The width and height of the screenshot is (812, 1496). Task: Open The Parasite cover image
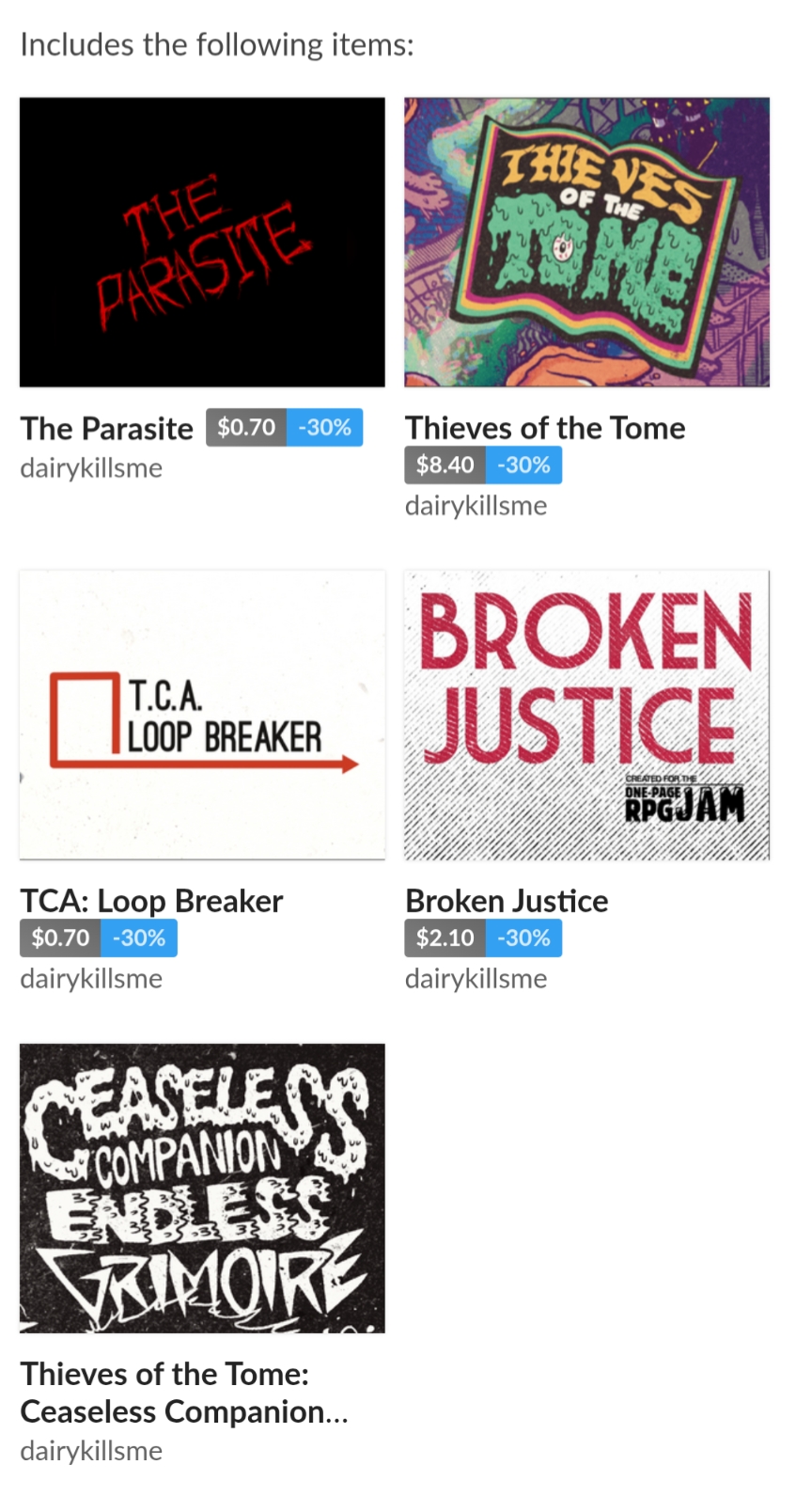tap(202, 242)
